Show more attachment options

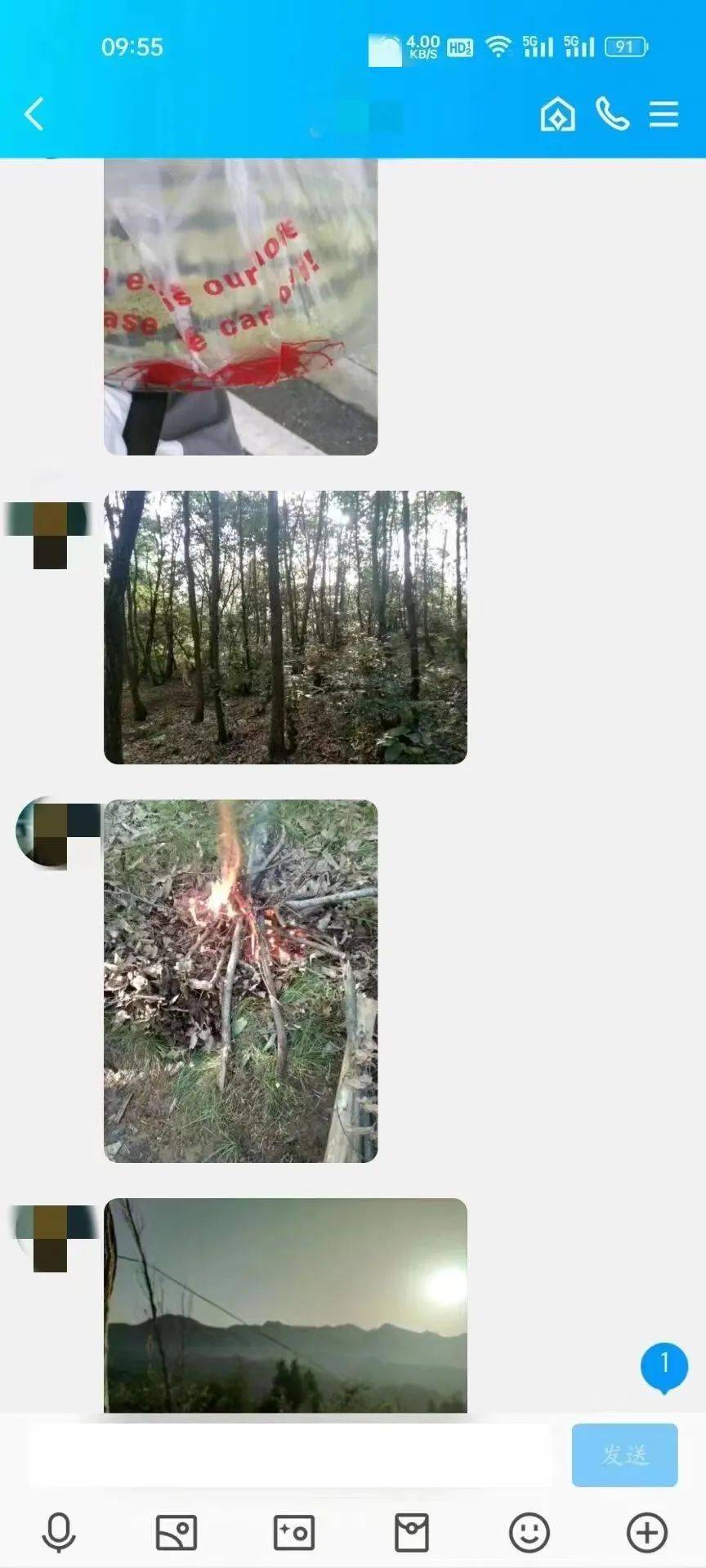click(646, 1532)
